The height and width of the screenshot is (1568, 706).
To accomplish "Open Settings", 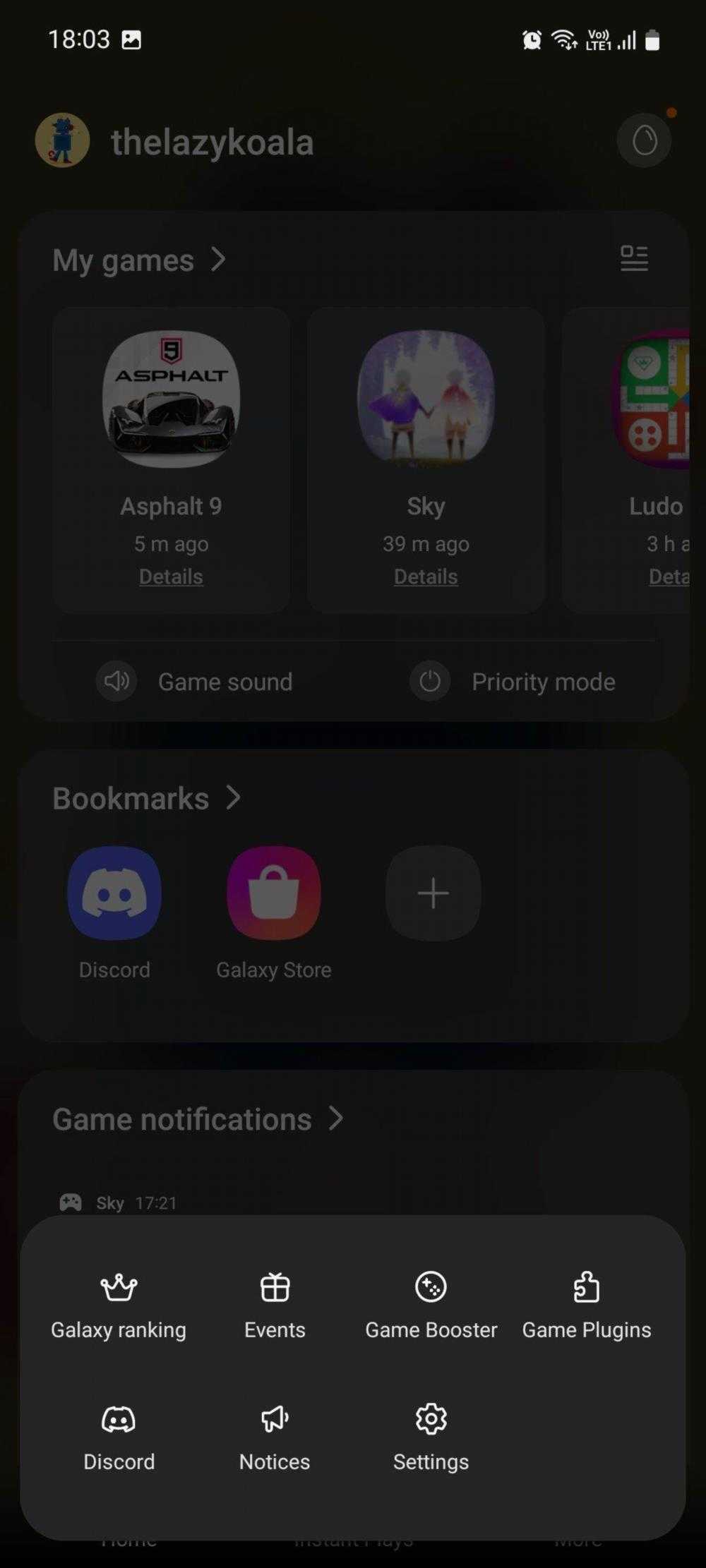I will [431, 1438].
